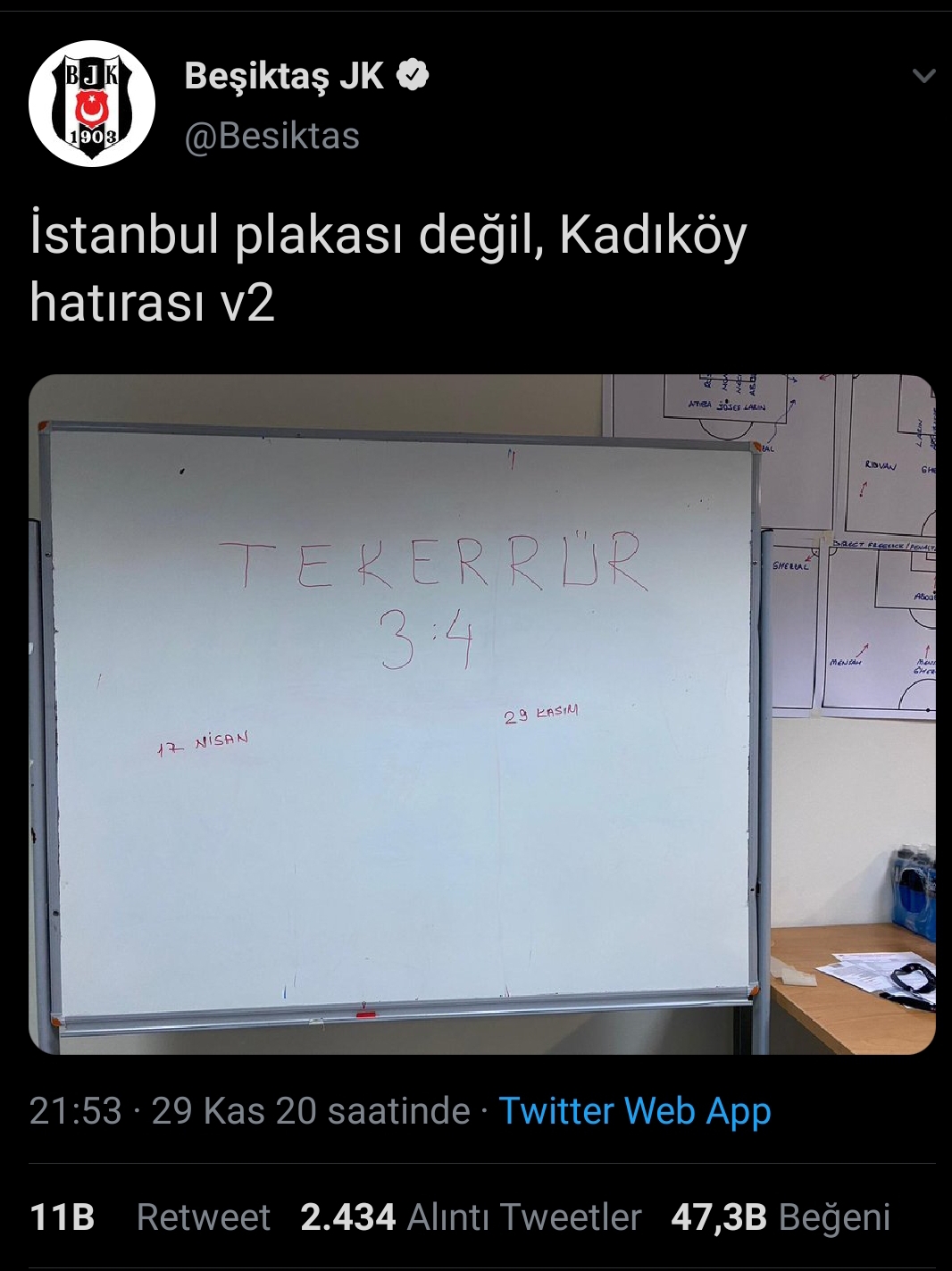Viewport: 952px width, 1271px height.
Task: View the 11B Retweet list
Action: tap(150, 1217)
